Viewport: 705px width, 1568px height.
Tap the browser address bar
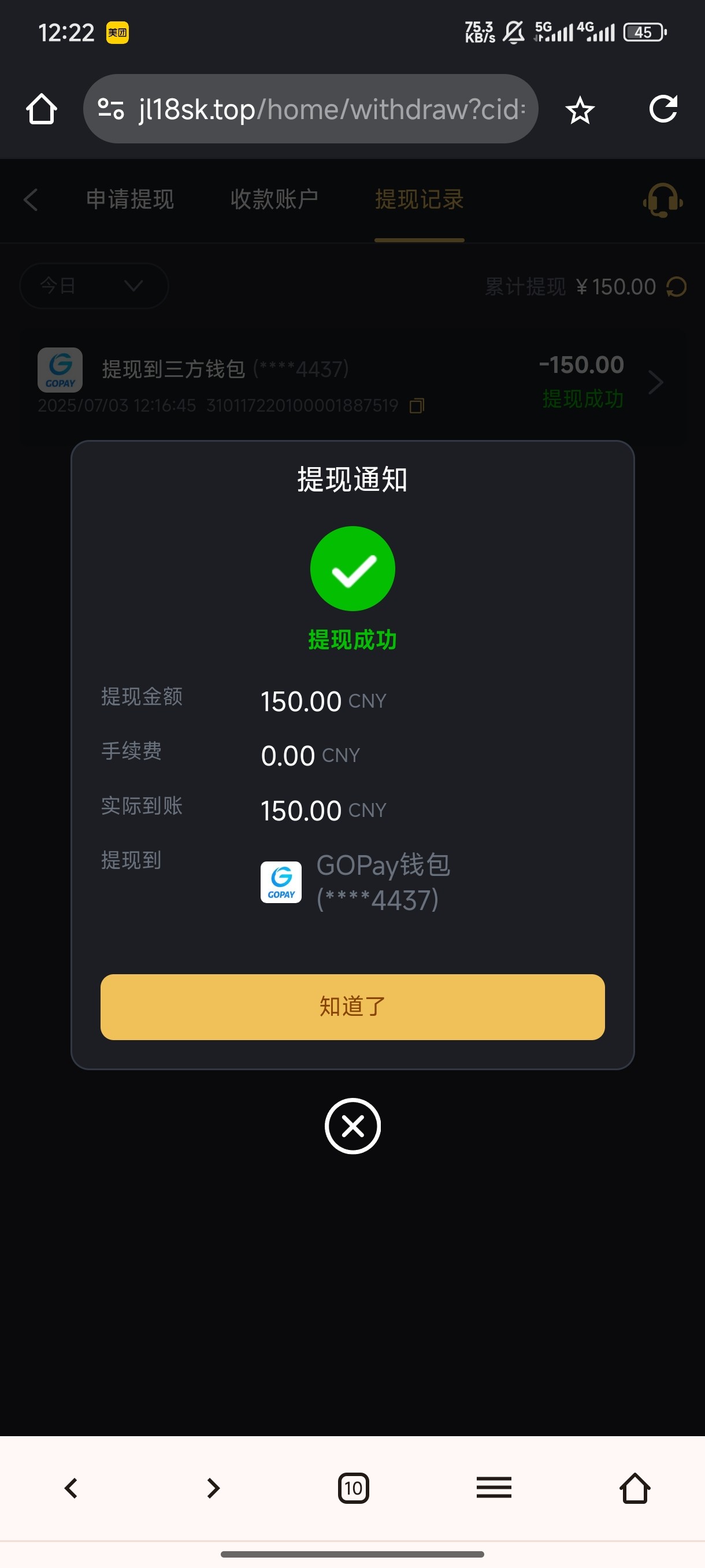[x=328, y=110]
